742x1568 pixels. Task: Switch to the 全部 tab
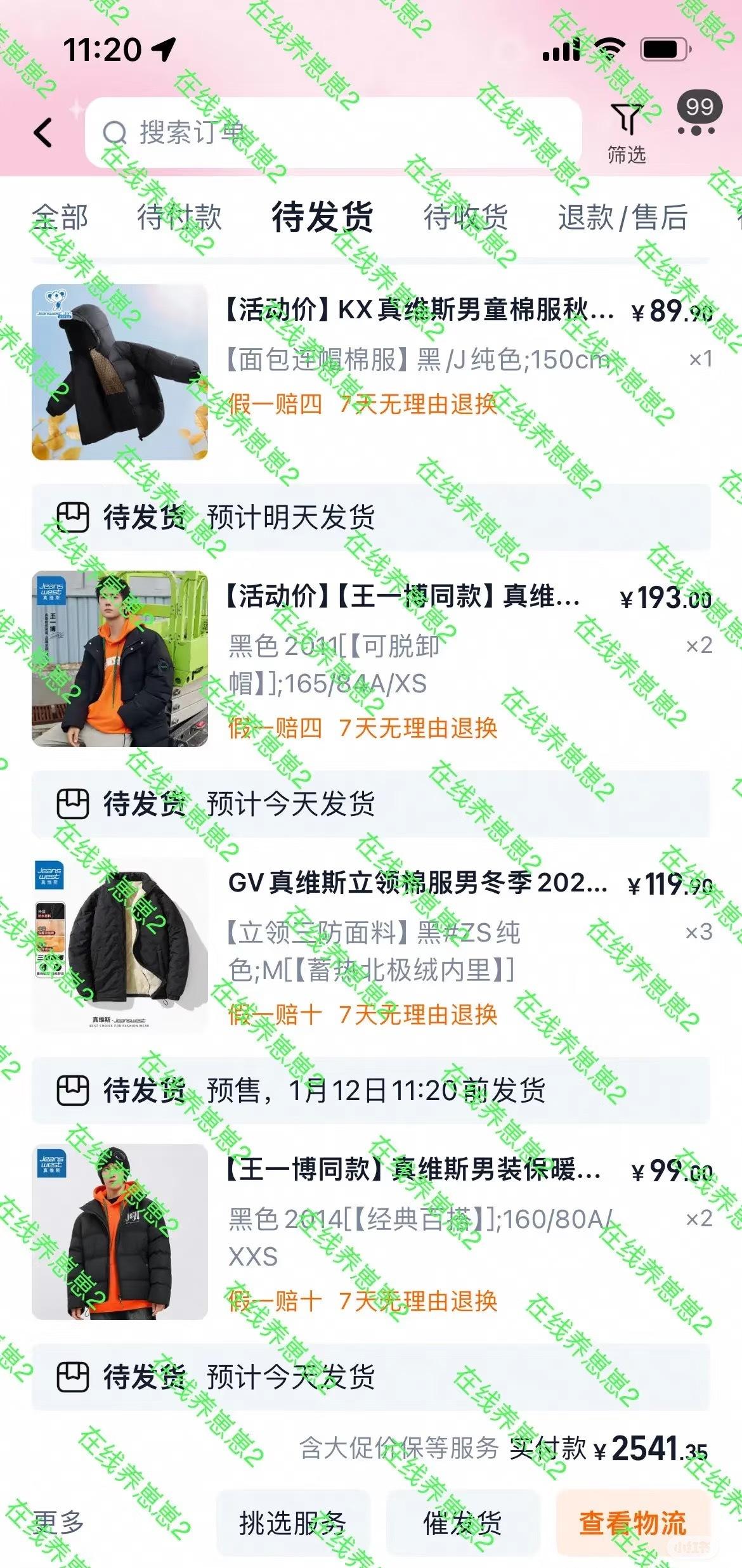[60, 217]
